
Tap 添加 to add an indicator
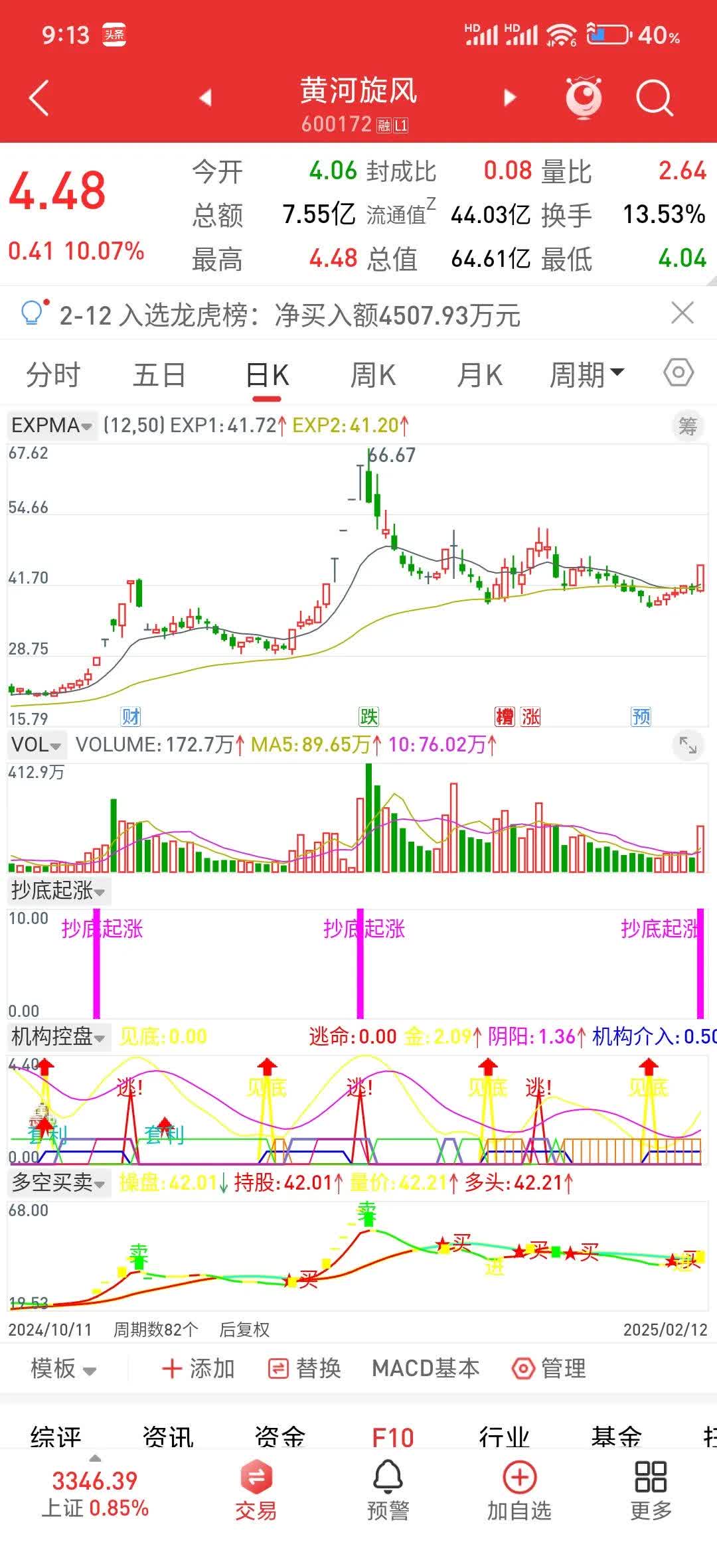coord(199,1368)
